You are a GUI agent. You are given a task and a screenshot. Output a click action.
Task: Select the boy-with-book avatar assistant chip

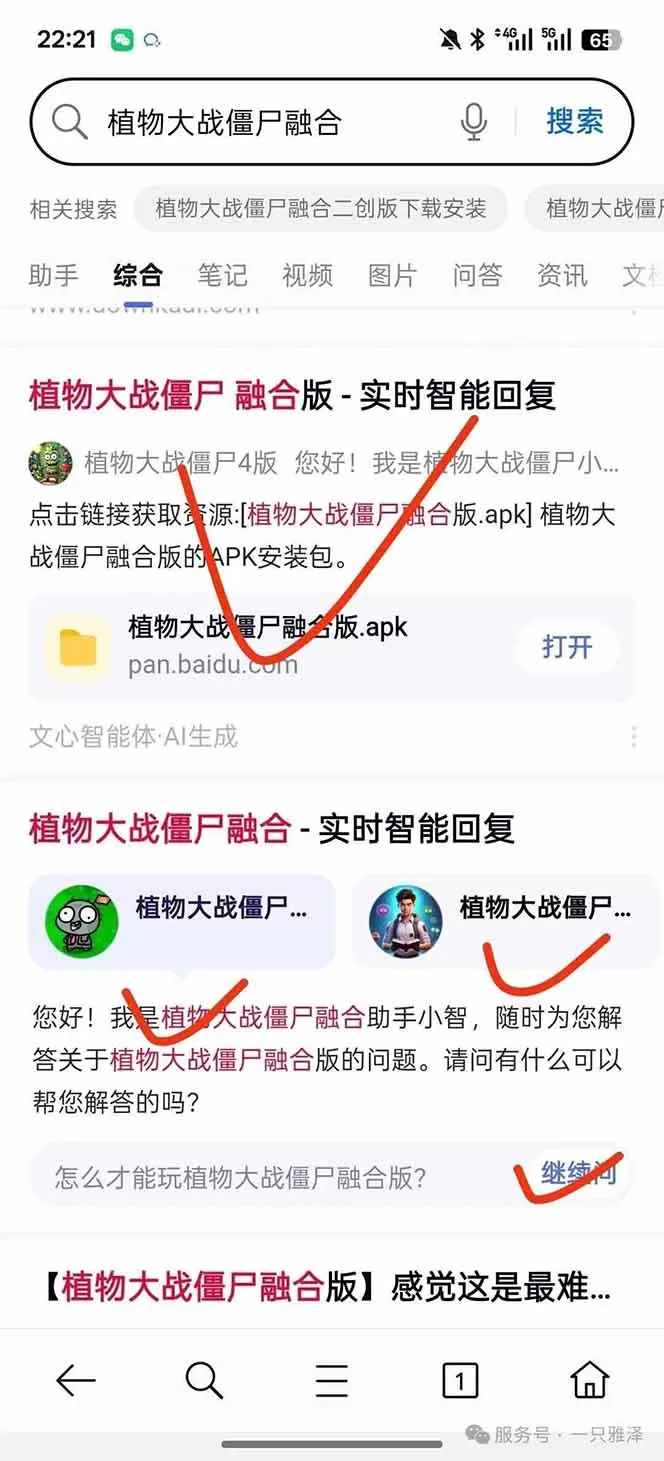point(505,921)
